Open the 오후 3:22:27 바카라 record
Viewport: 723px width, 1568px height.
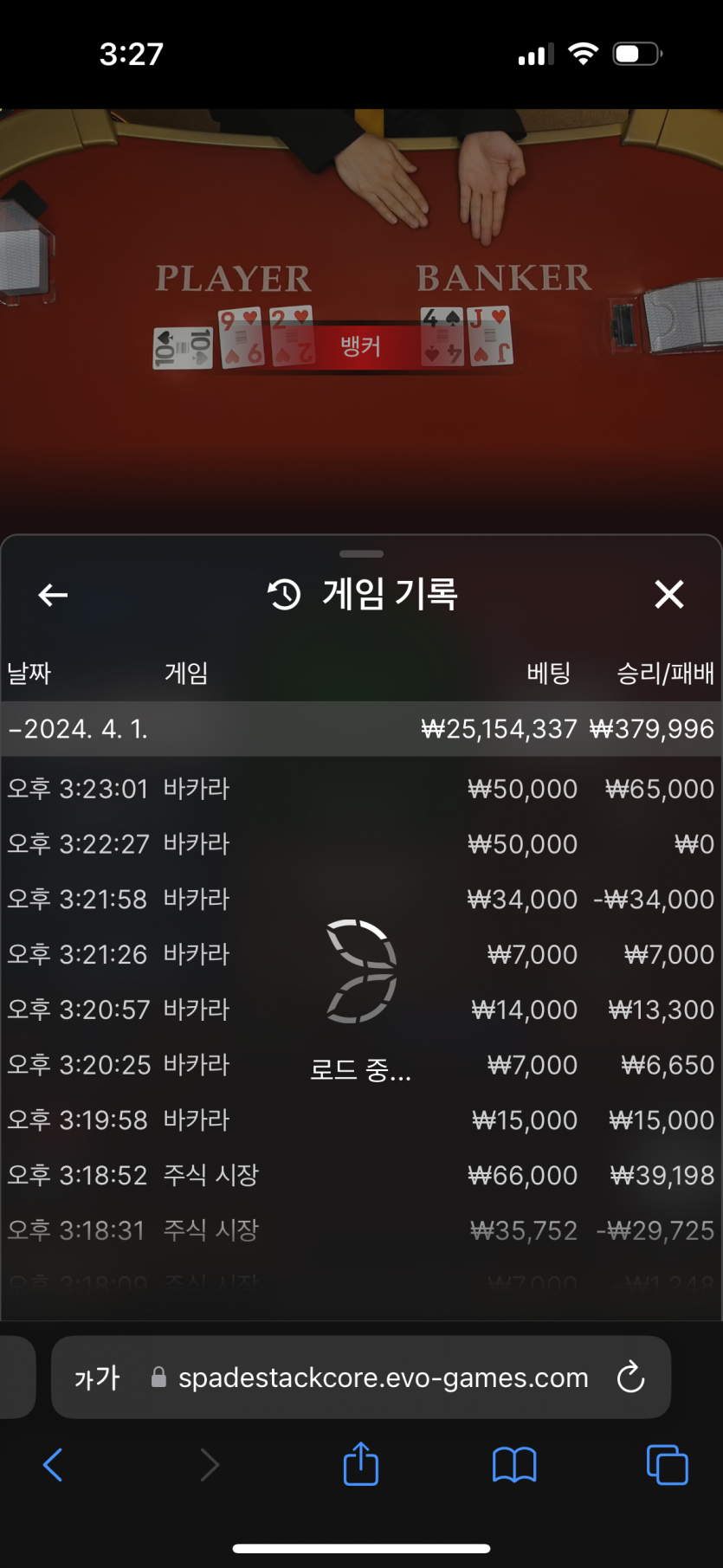click(x=360, y=844)
